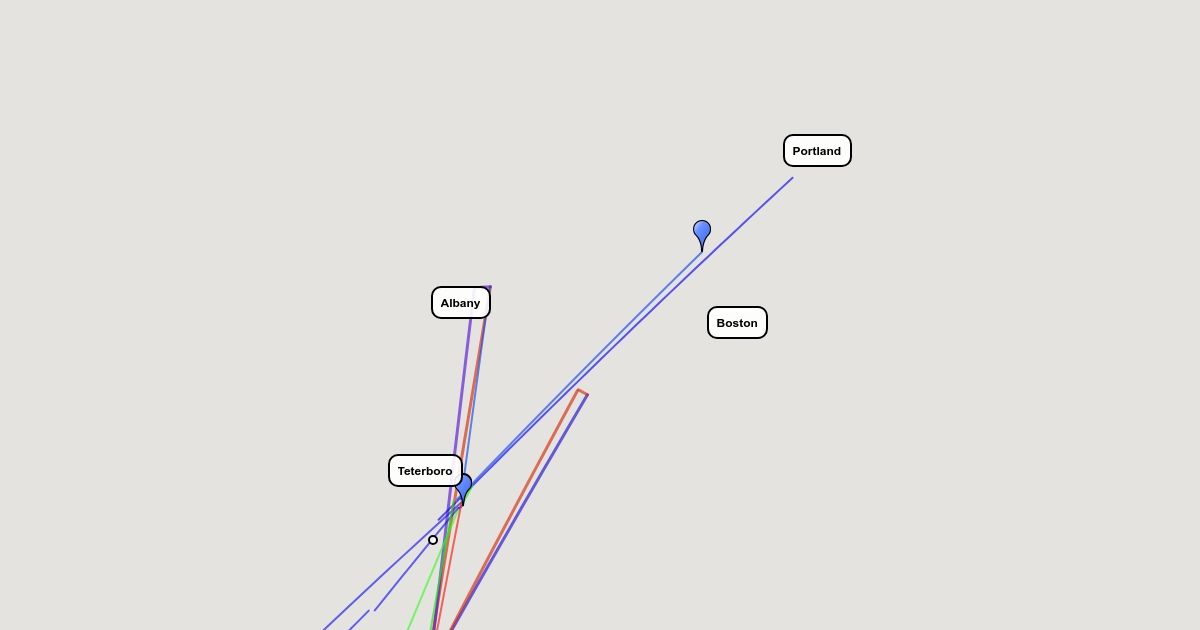The image size is (1200, 630).
Task: Select the small white circle waypoint marker
Action: pyautogui.click(x=433, y=540)
